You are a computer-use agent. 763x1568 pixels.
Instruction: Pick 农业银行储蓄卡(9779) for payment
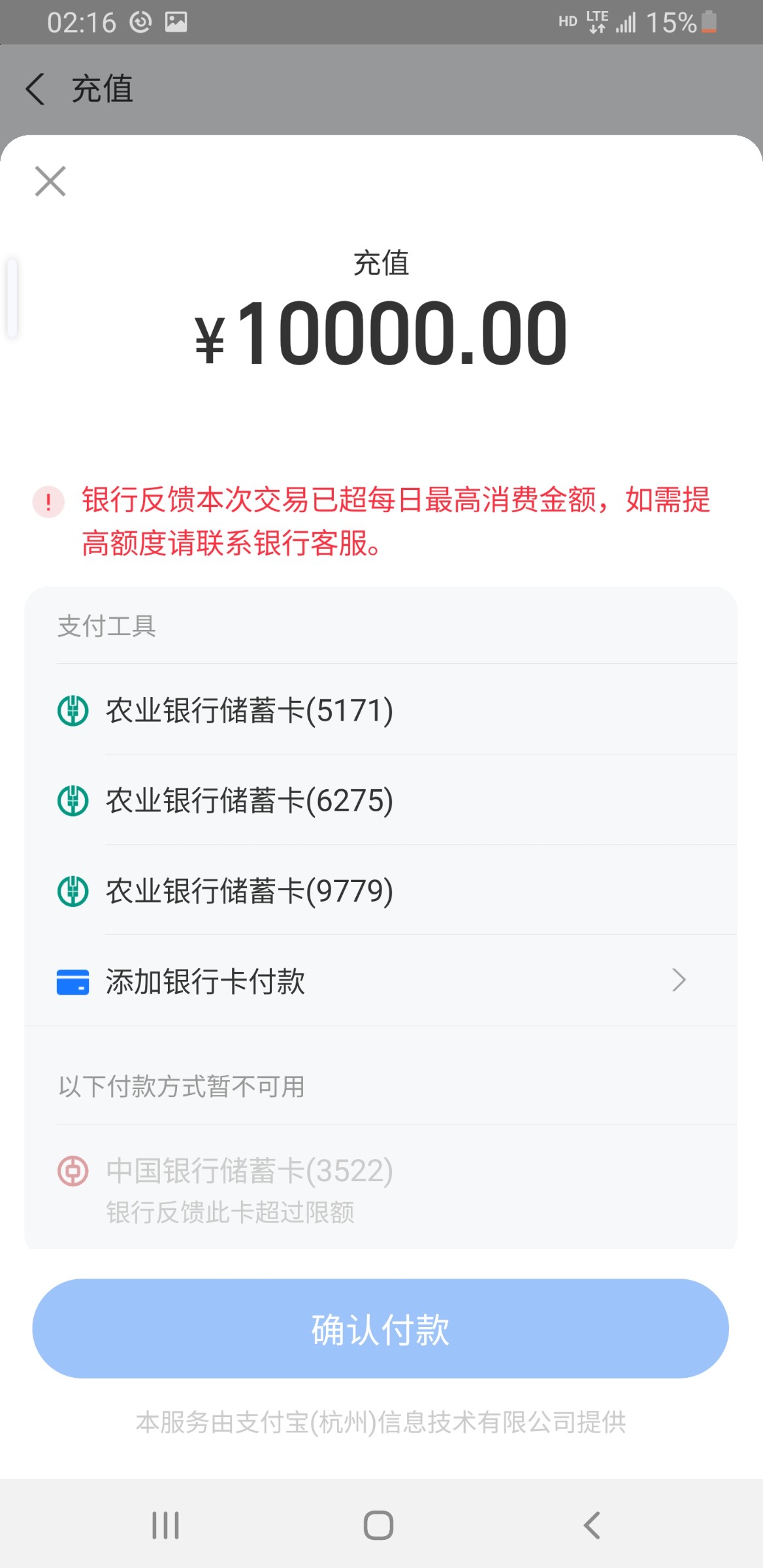pos(381,890)
